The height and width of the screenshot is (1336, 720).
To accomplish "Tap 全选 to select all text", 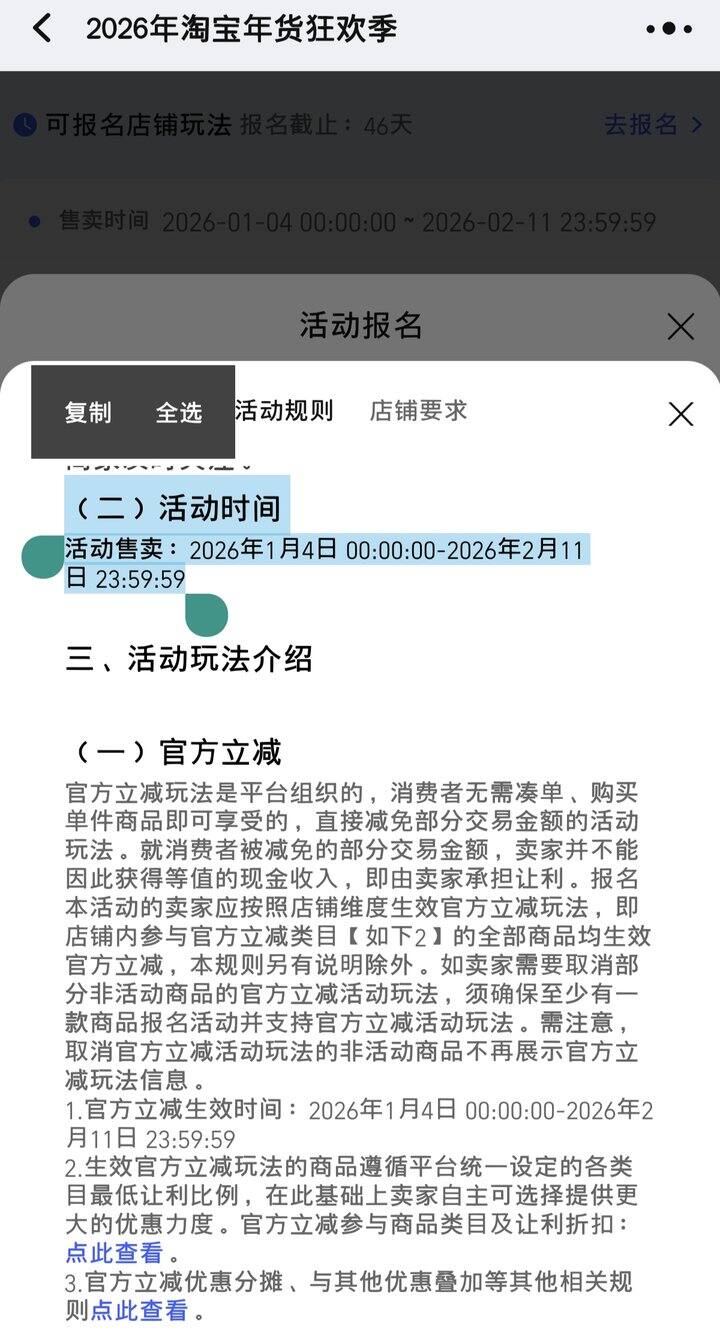I will click(x=179, y=412).
